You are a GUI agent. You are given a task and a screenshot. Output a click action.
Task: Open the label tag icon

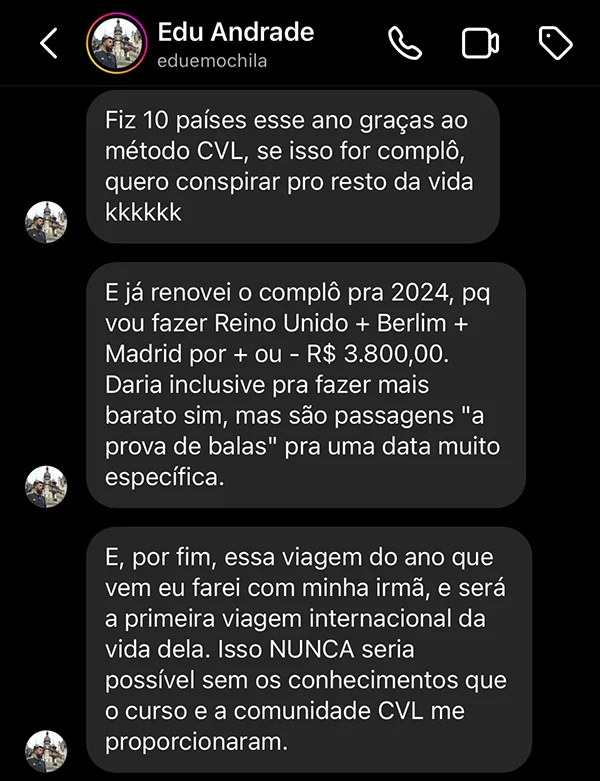pyautogui.click(x=555, y=43)
